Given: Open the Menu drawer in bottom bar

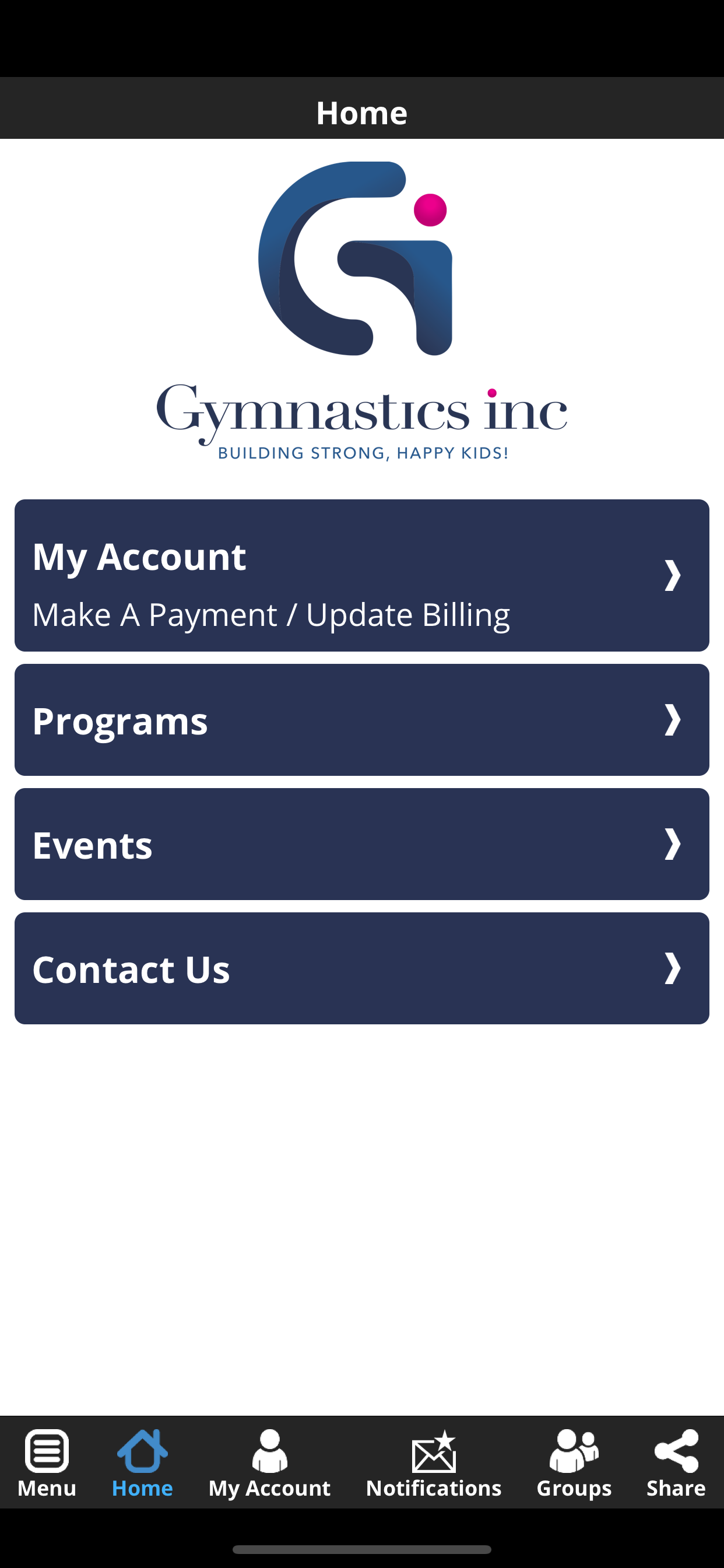Looking at the screenshot, I should click(47, 1464).
